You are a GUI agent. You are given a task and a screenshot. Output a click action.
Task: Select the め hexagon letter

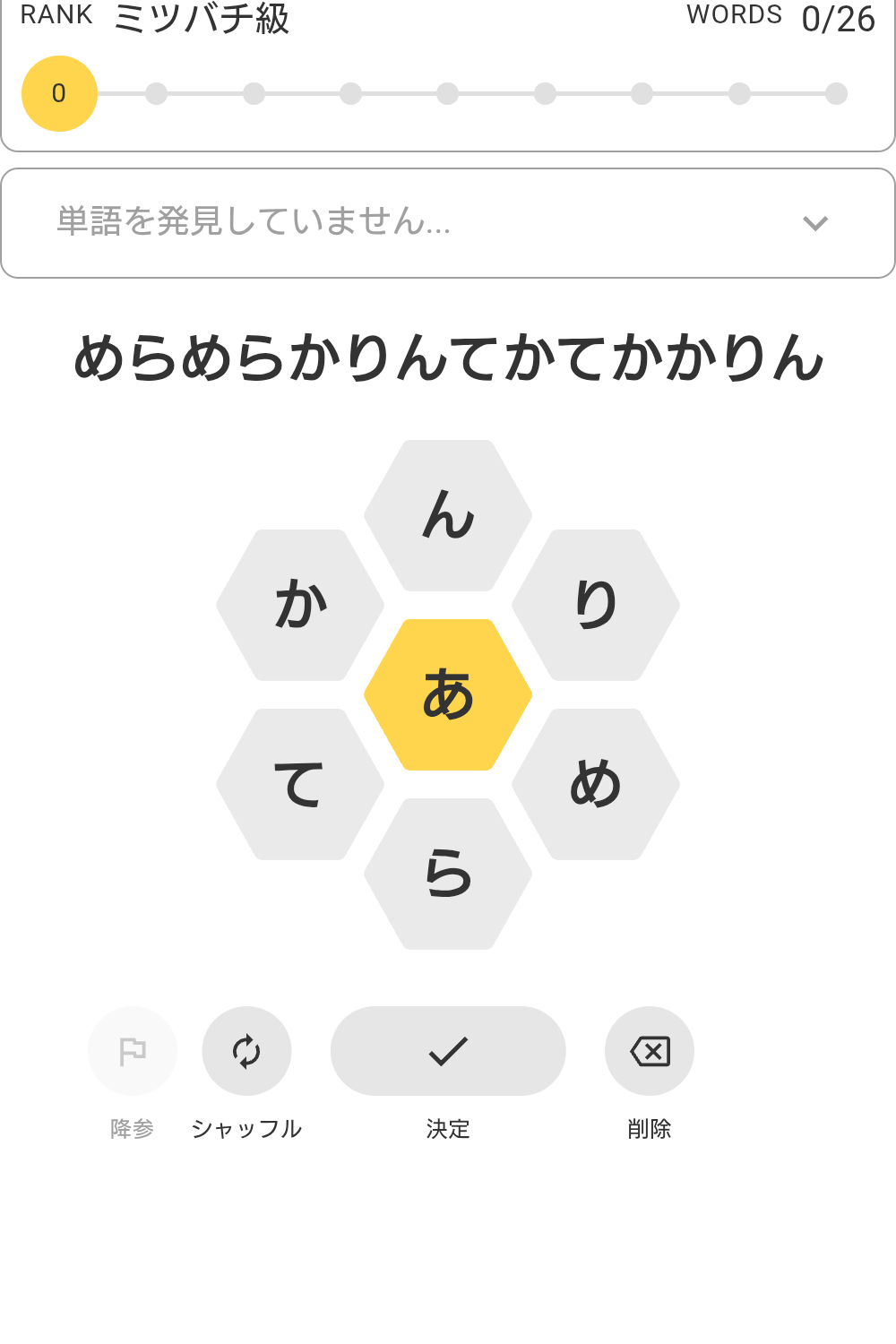pyautogui.click(x=596, y=784)
